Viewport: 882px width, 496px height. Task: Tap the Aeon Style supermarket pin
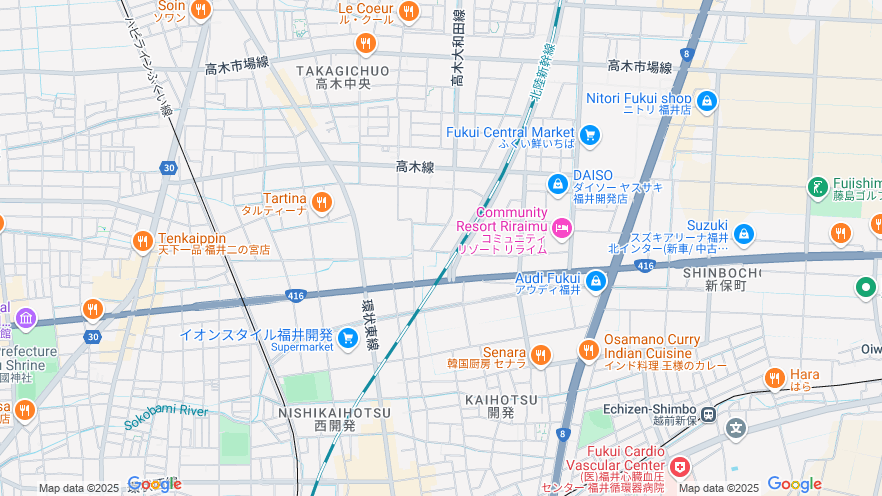[348, 339]
